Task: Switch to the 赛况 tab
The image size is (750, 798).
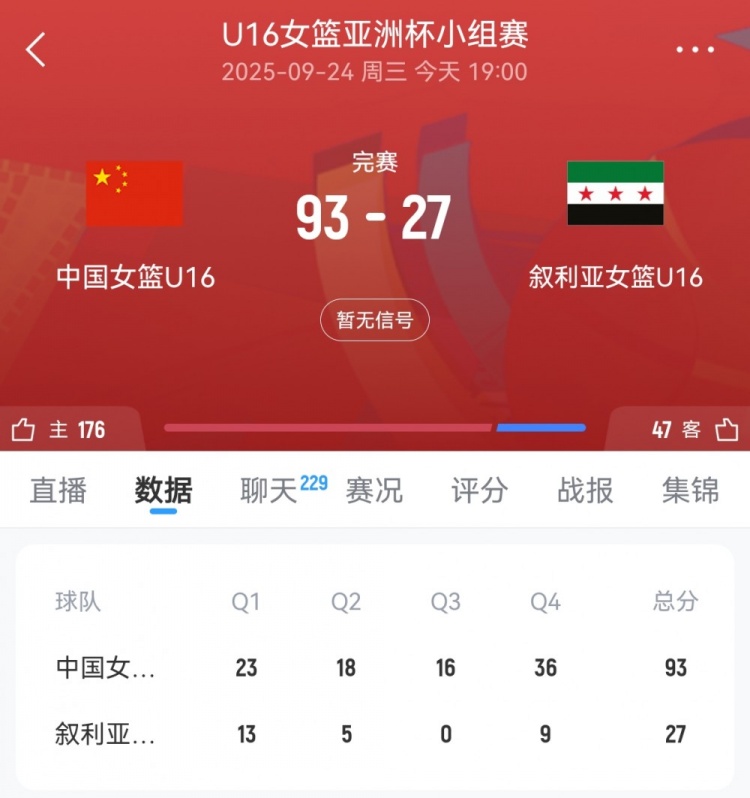Action: point(374,490)
